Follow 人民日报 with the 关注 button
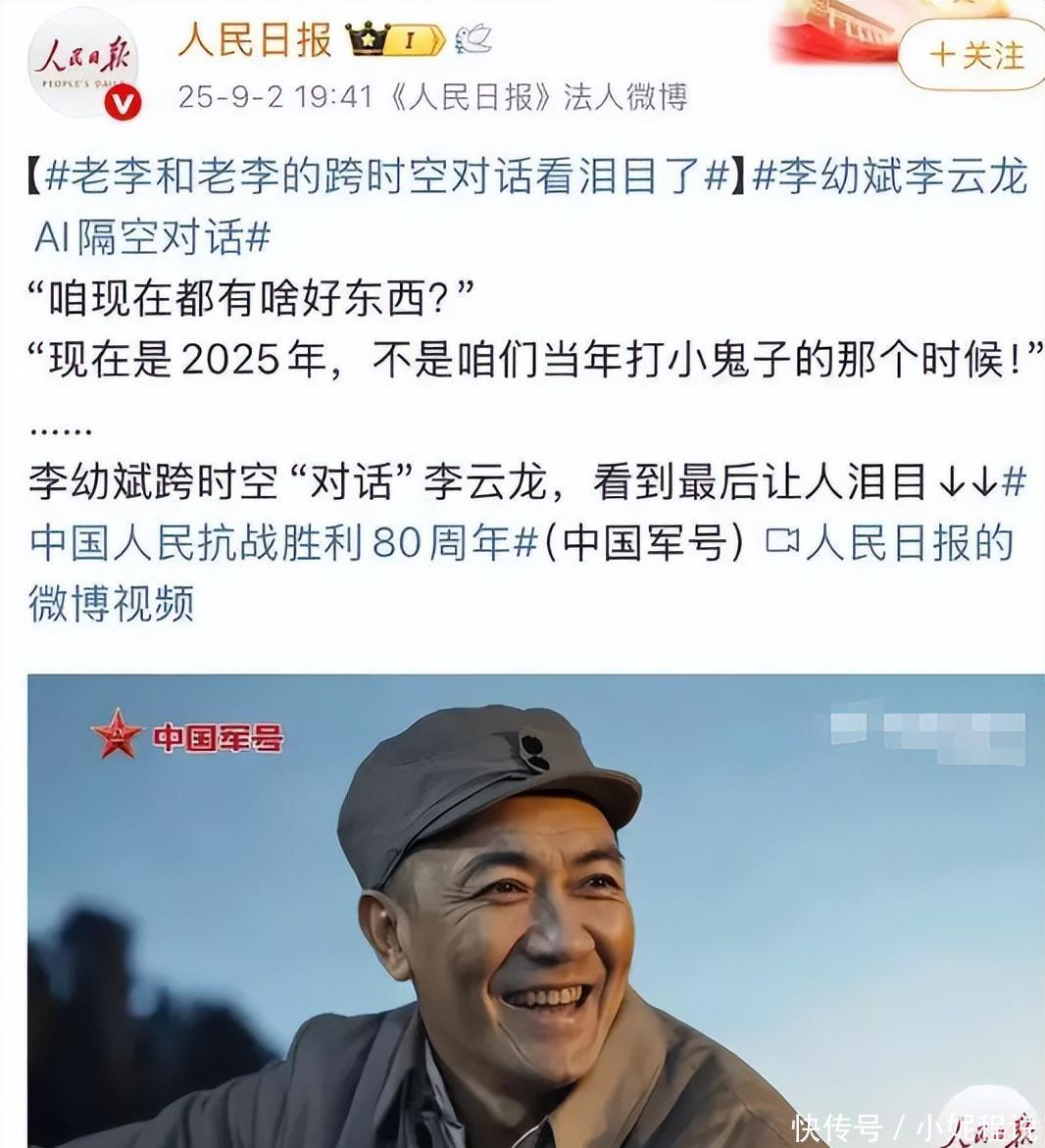Image resolution: width=1045 pixels, height=1148 pixels. click(974, 55)
